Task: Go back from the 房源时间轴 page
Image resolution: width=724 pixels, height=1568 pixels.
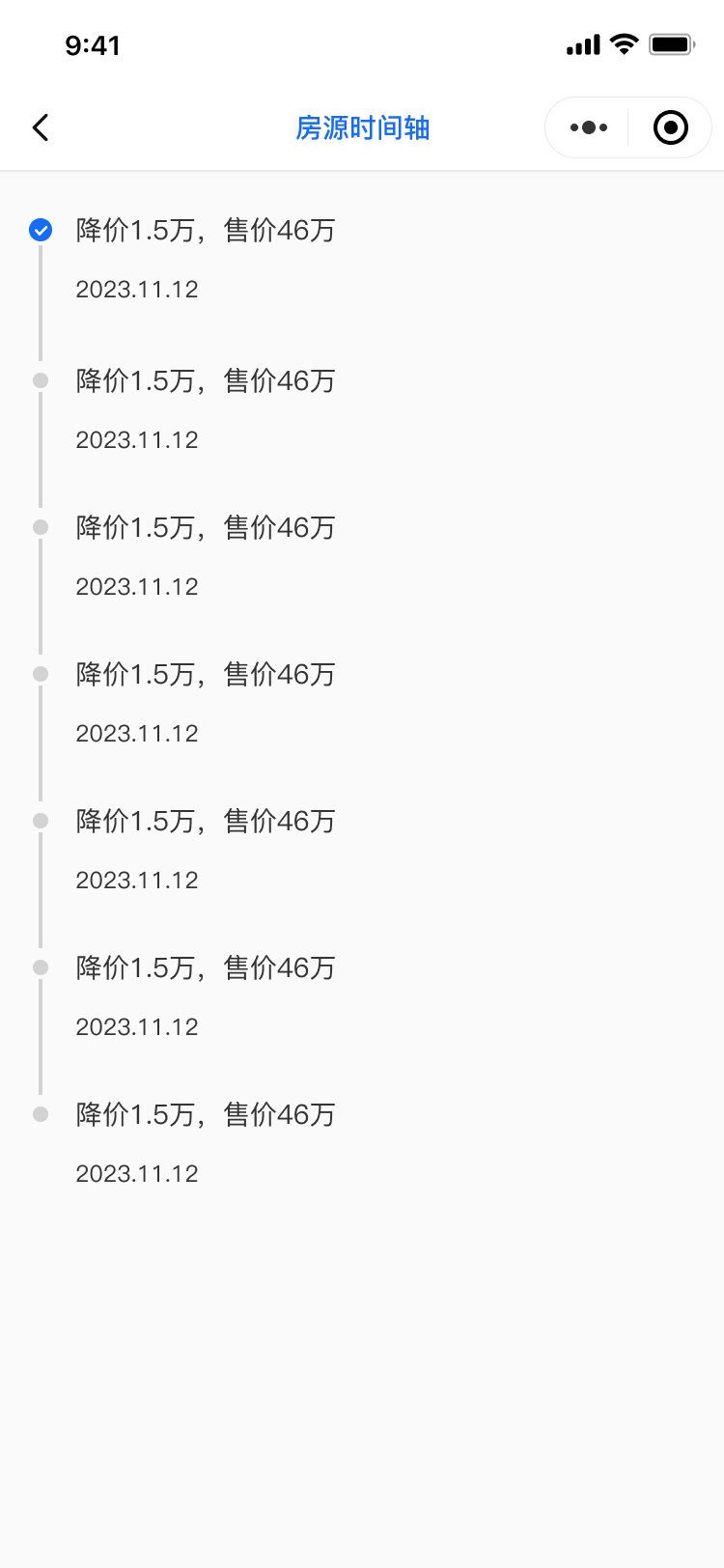Action: pyautogui.click(x=41, y=127)
